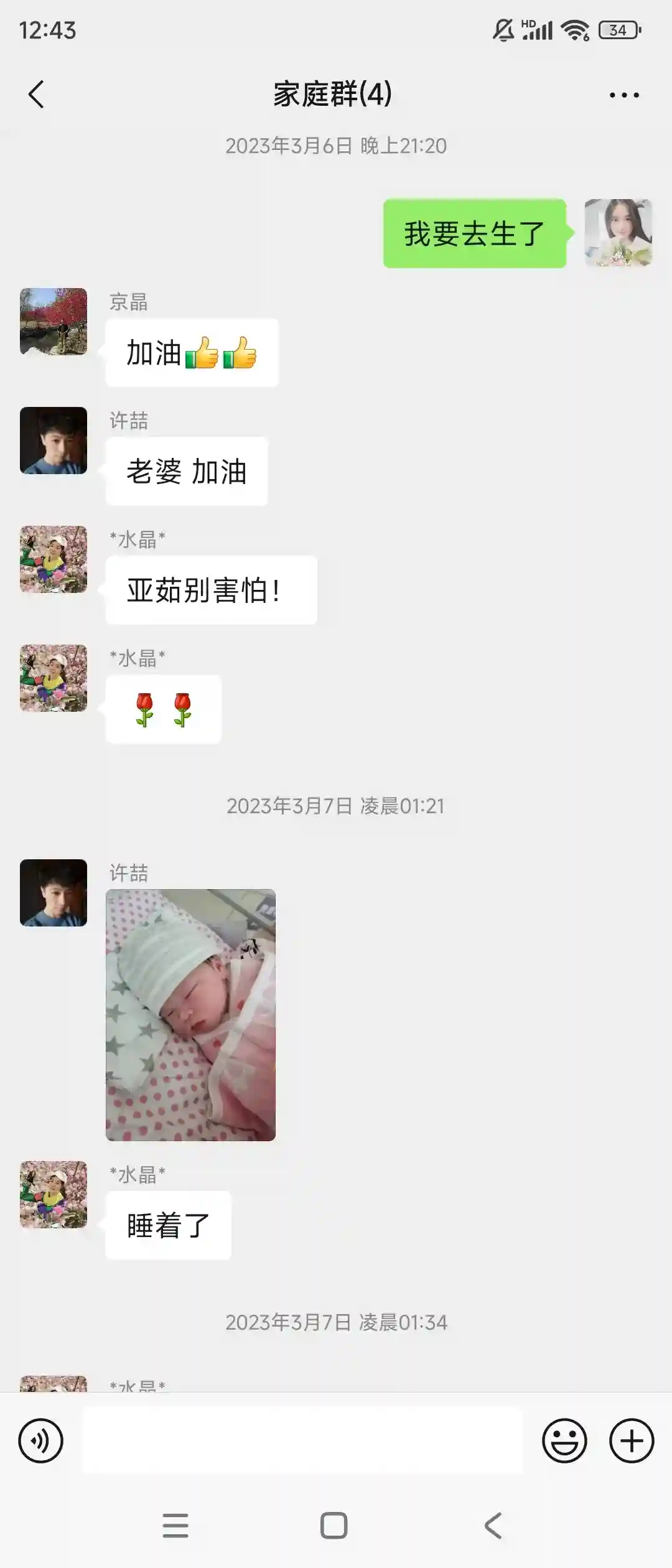View own avatar beside 我要去生了

click(618, 233)
